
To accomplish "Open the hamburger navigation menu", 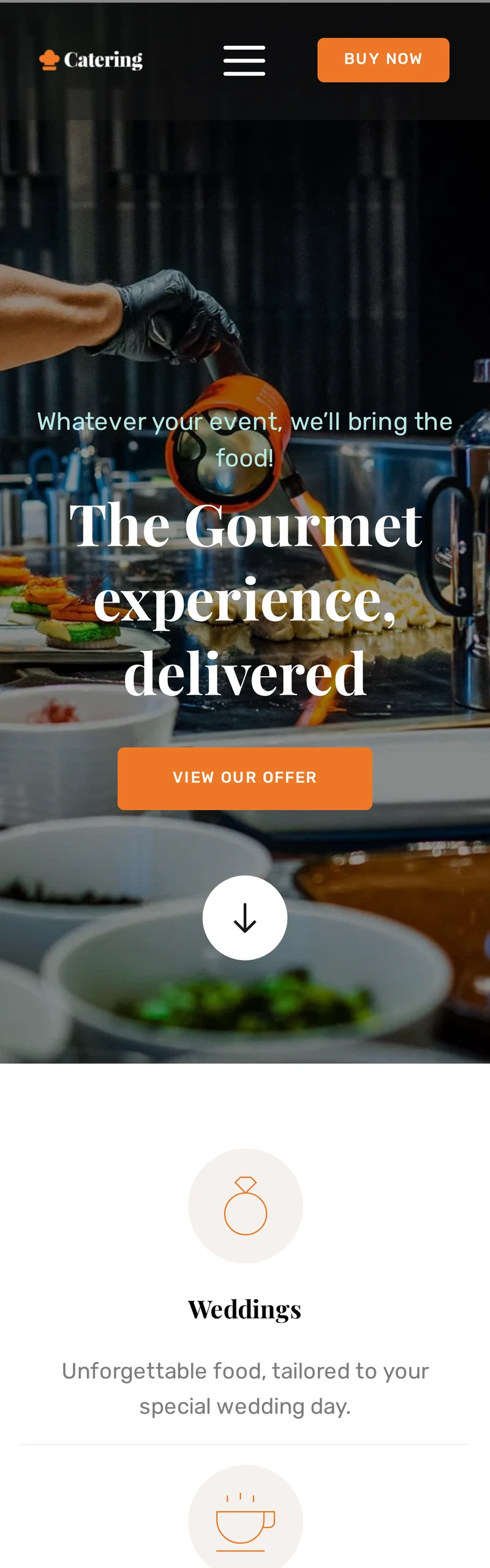I will 244,60.
